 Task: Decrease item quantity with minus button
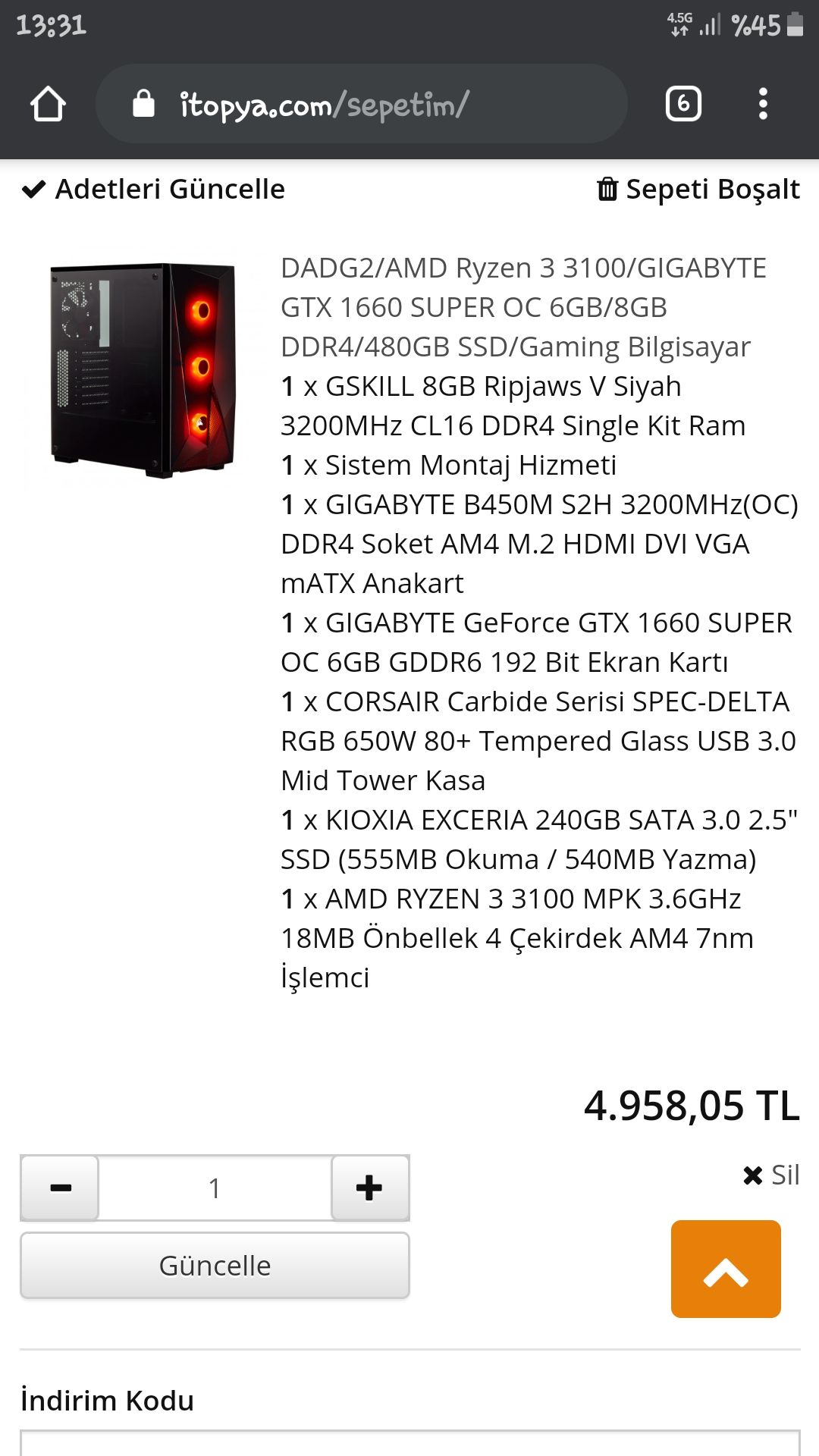60,1188
